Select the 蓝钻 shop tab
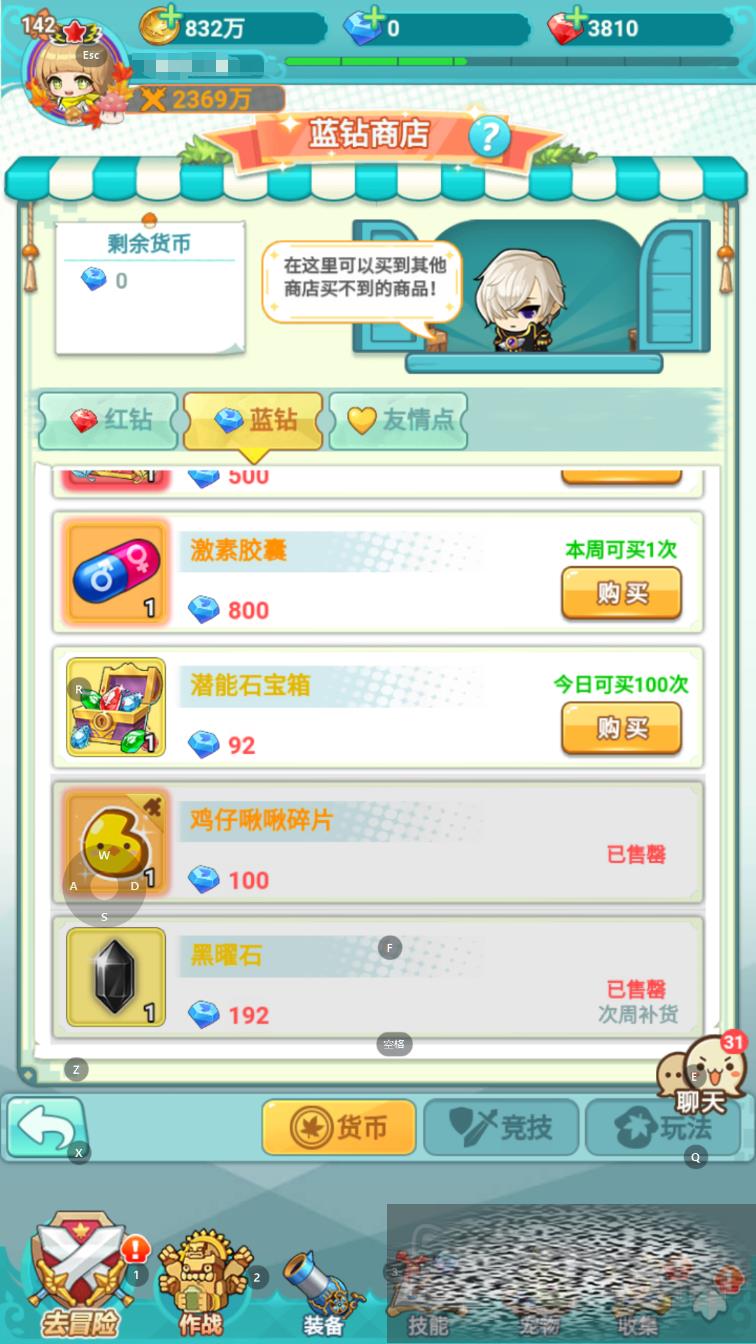Screen dimensions: 756x1344 click(253, 420)
